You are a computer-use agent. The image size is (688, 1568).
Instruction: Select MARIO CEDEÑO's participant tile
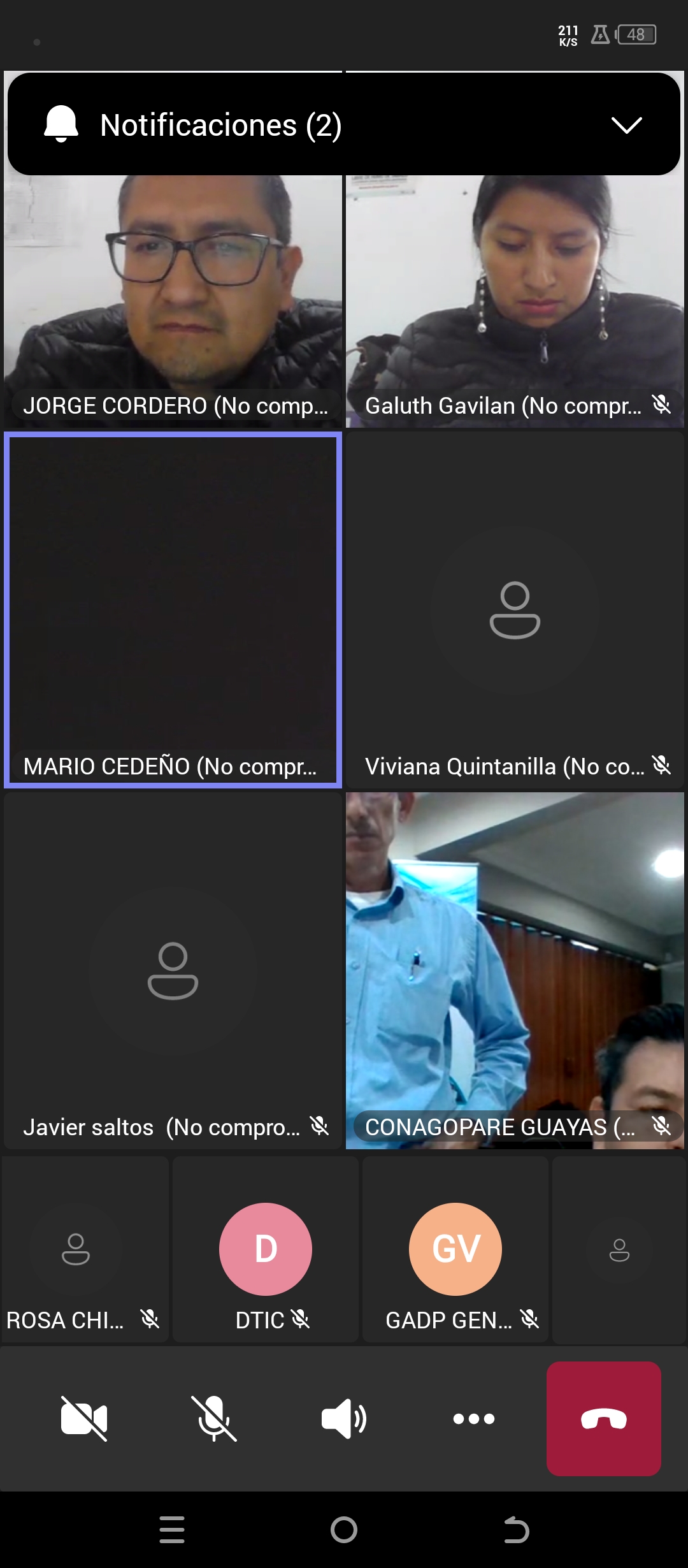tap(173, 610)
